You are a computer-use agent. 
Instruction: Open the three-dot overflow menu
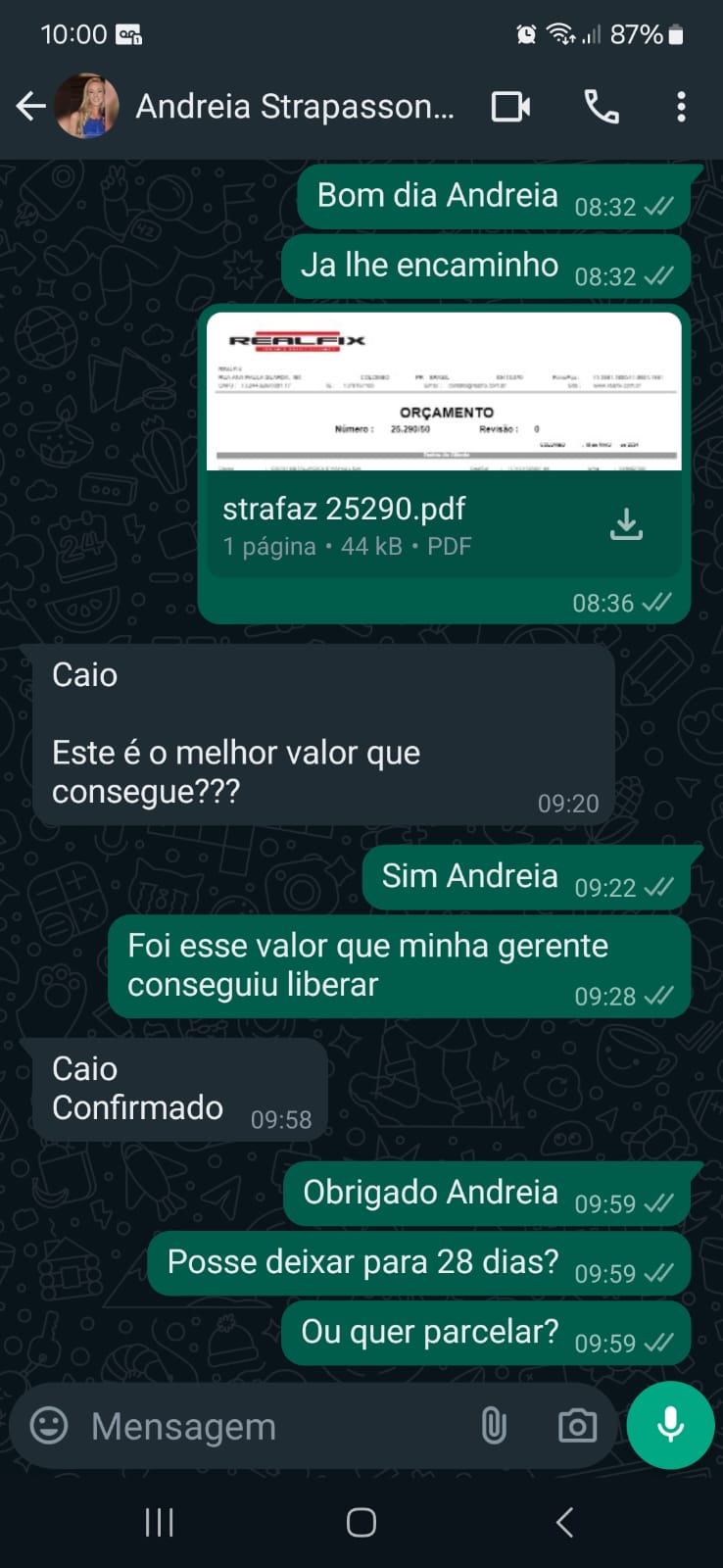[x=681, y=106]
